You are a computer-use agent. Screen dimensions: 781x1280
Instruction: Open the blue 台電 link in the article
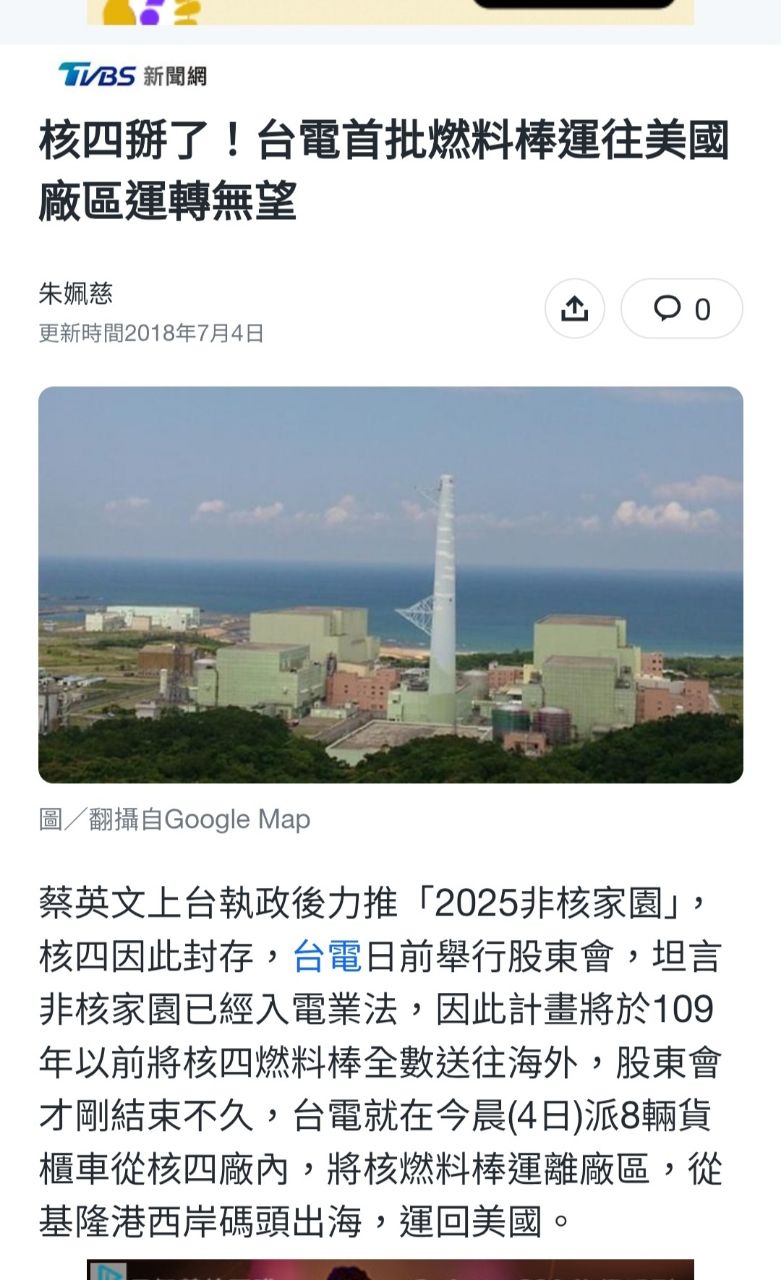click(327, 956)
